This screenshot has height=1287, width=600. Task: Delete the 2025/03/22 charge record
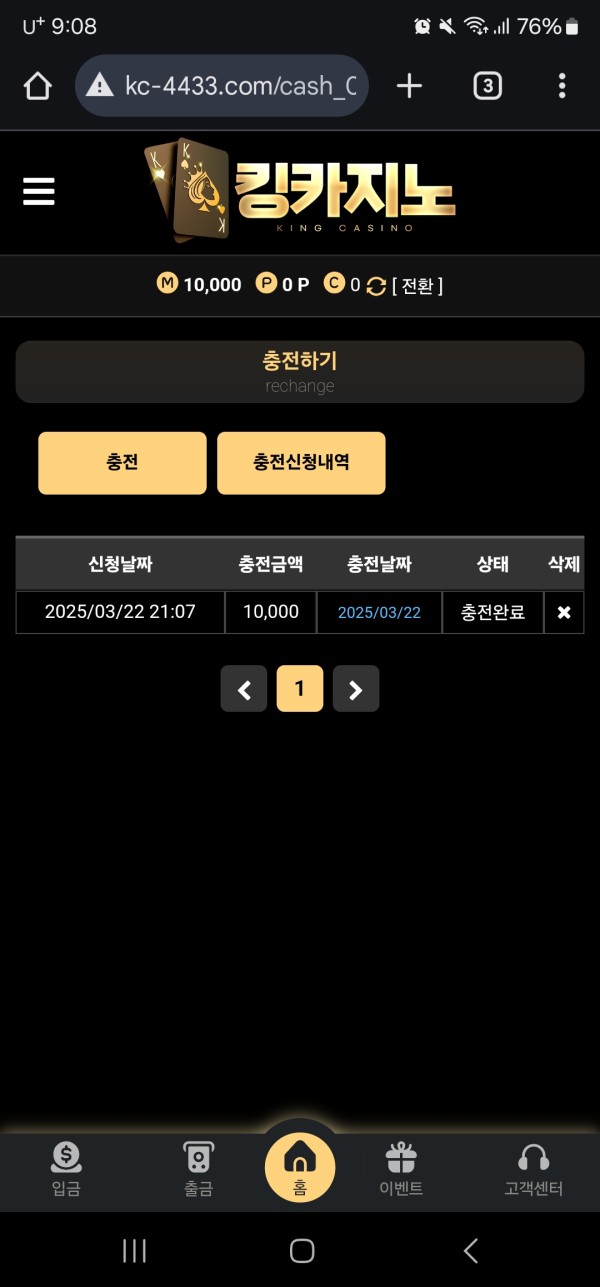pyautogui.click(x=564, y=612)
